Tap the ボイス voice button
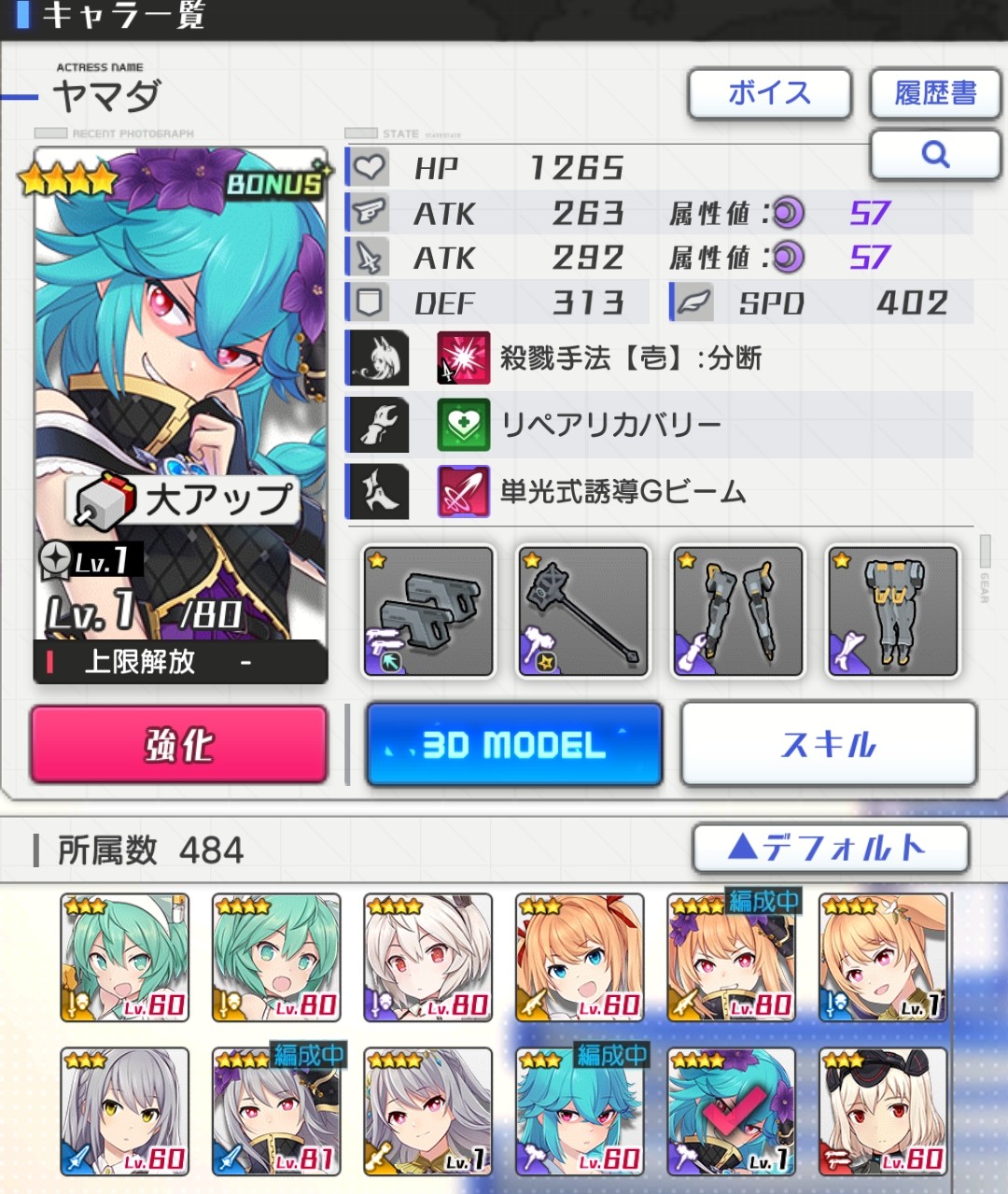Screen dimensions: 1008x1194 pos(769,93)
